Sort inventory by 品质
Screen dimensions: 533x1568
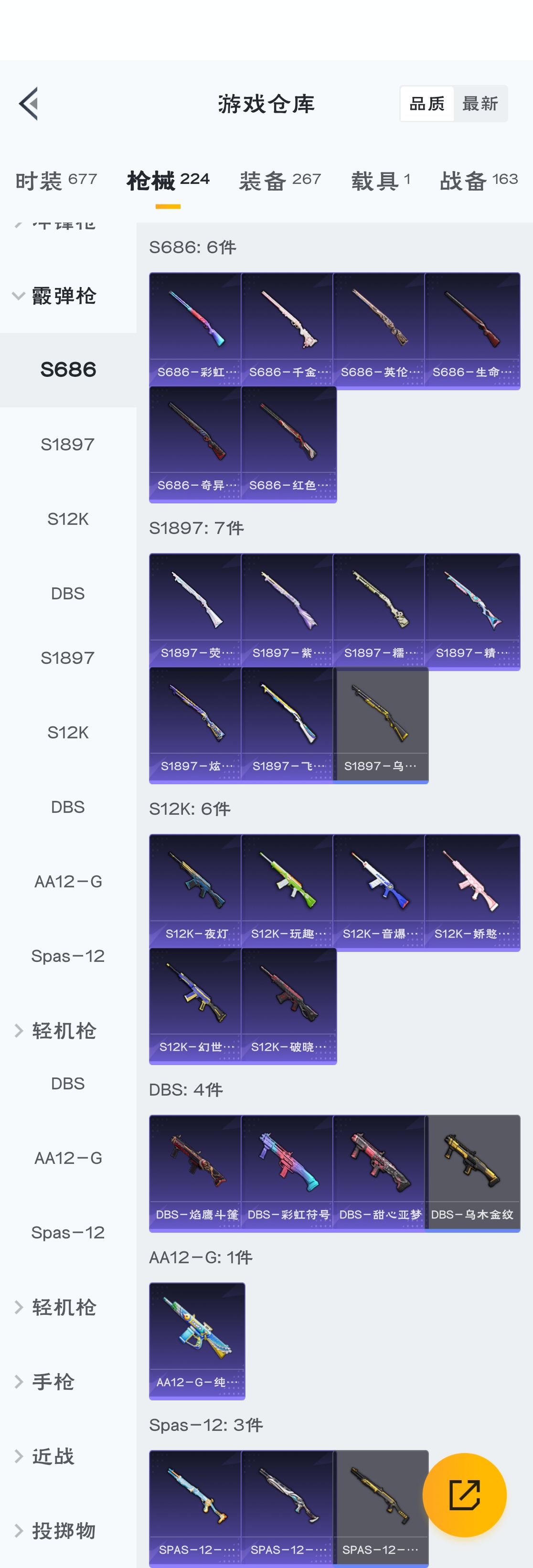tap(426, 104)
